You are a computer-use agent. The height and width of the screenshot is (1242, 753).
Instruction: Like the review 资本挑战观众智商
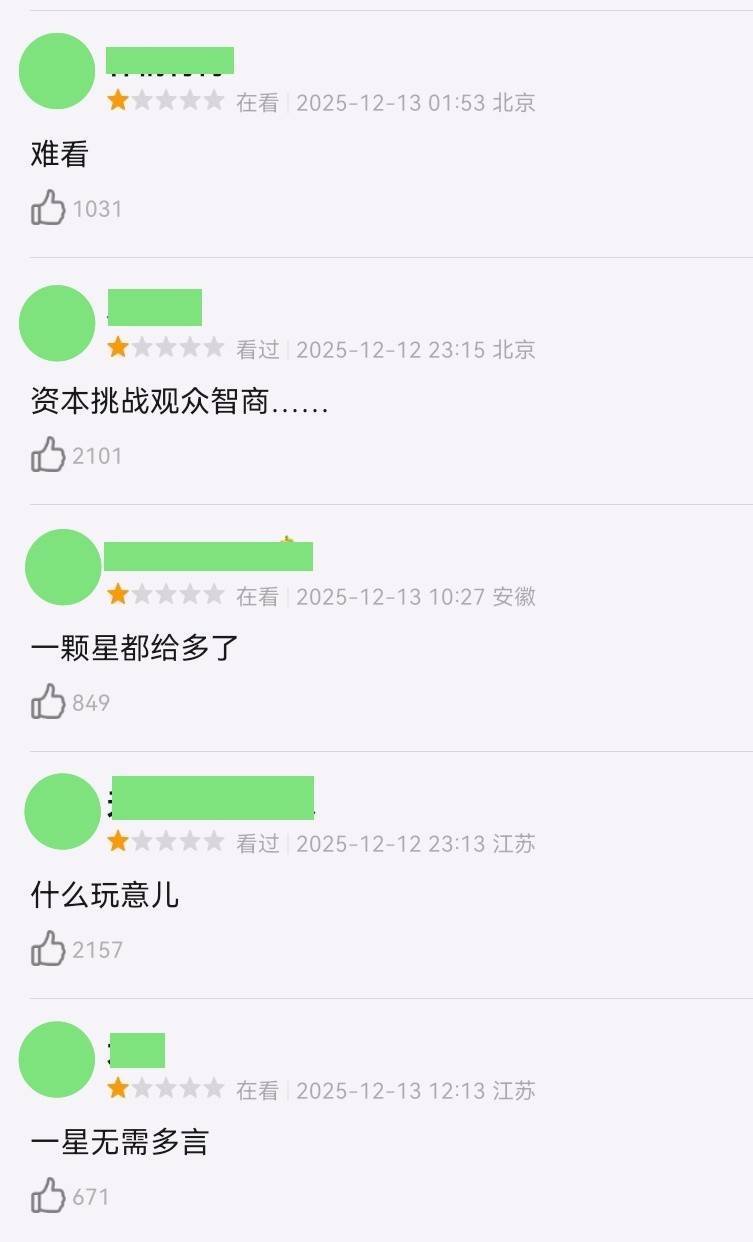(x=48, y=455)
